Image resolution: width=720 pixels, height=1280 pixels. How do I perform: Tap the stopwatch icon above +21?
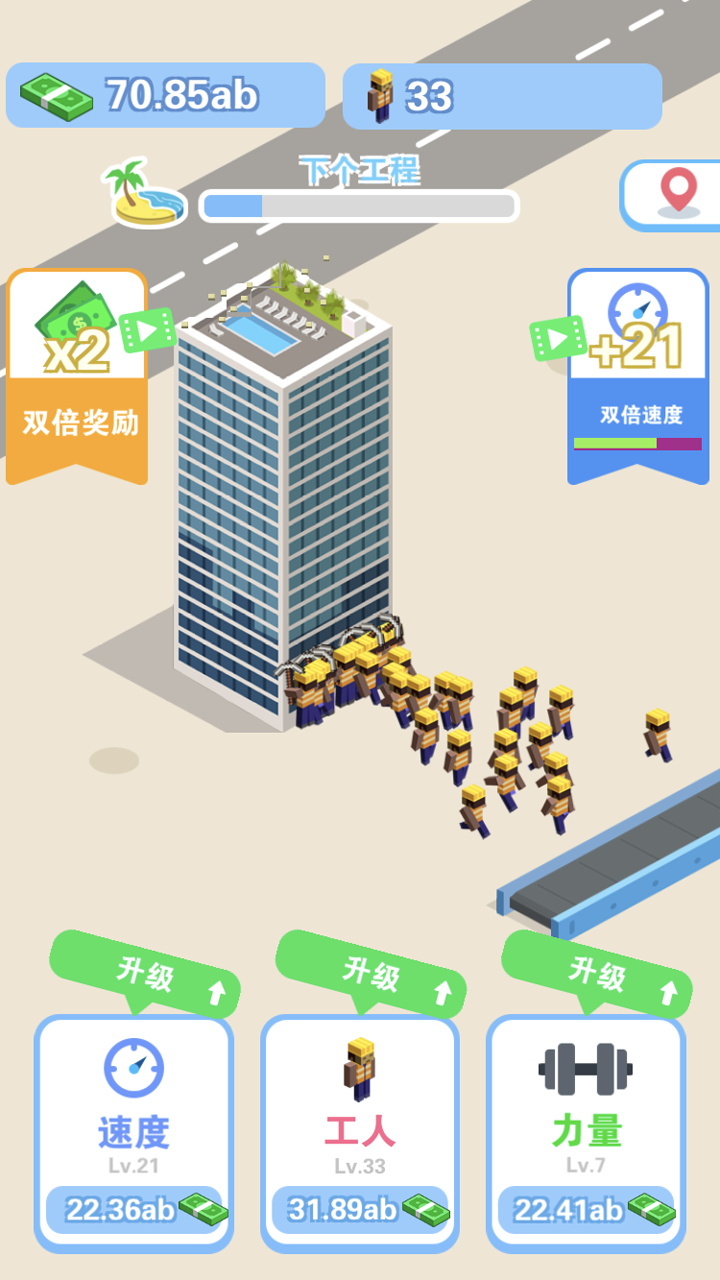coord(637,310)
